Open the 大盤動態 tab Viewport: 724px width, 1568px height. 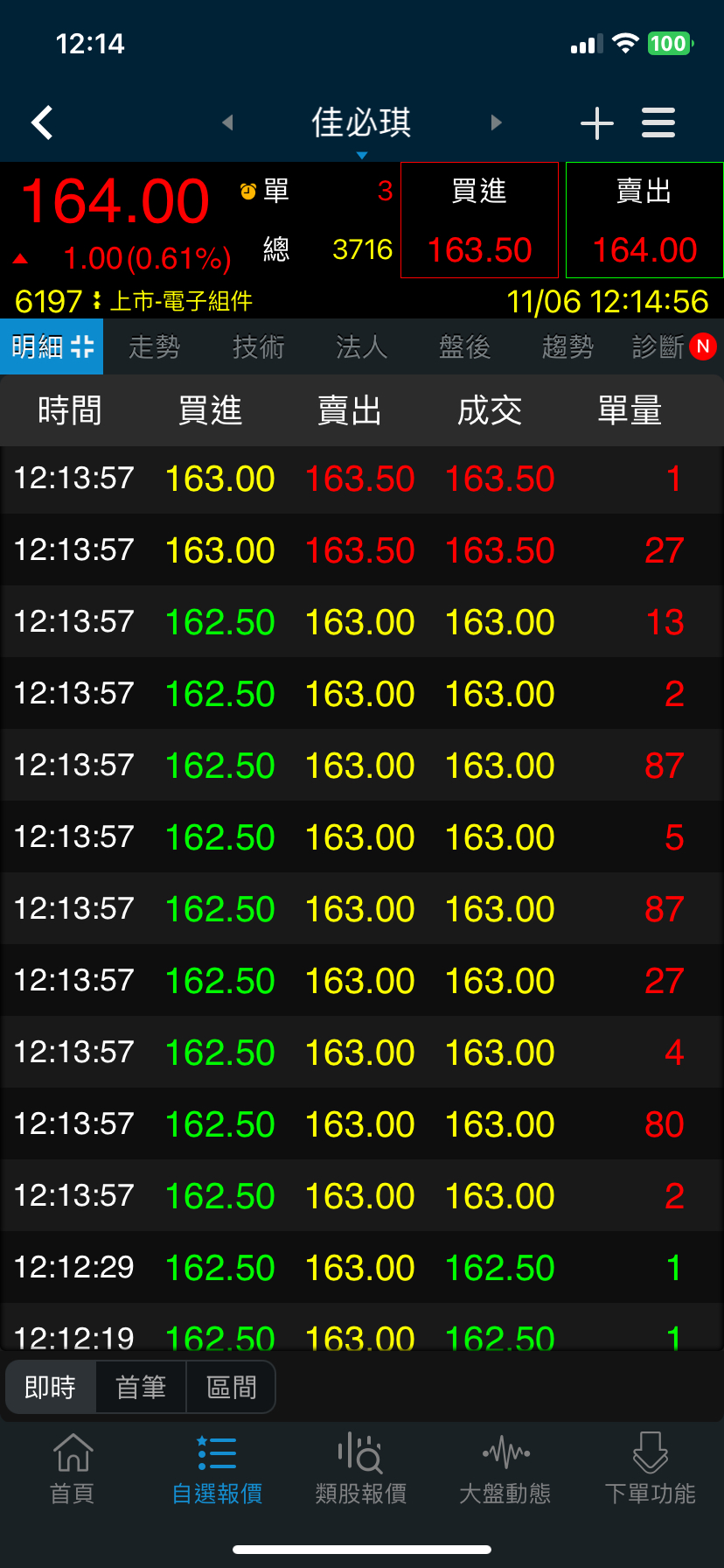pyautogui.click(x=505, y=1469)
